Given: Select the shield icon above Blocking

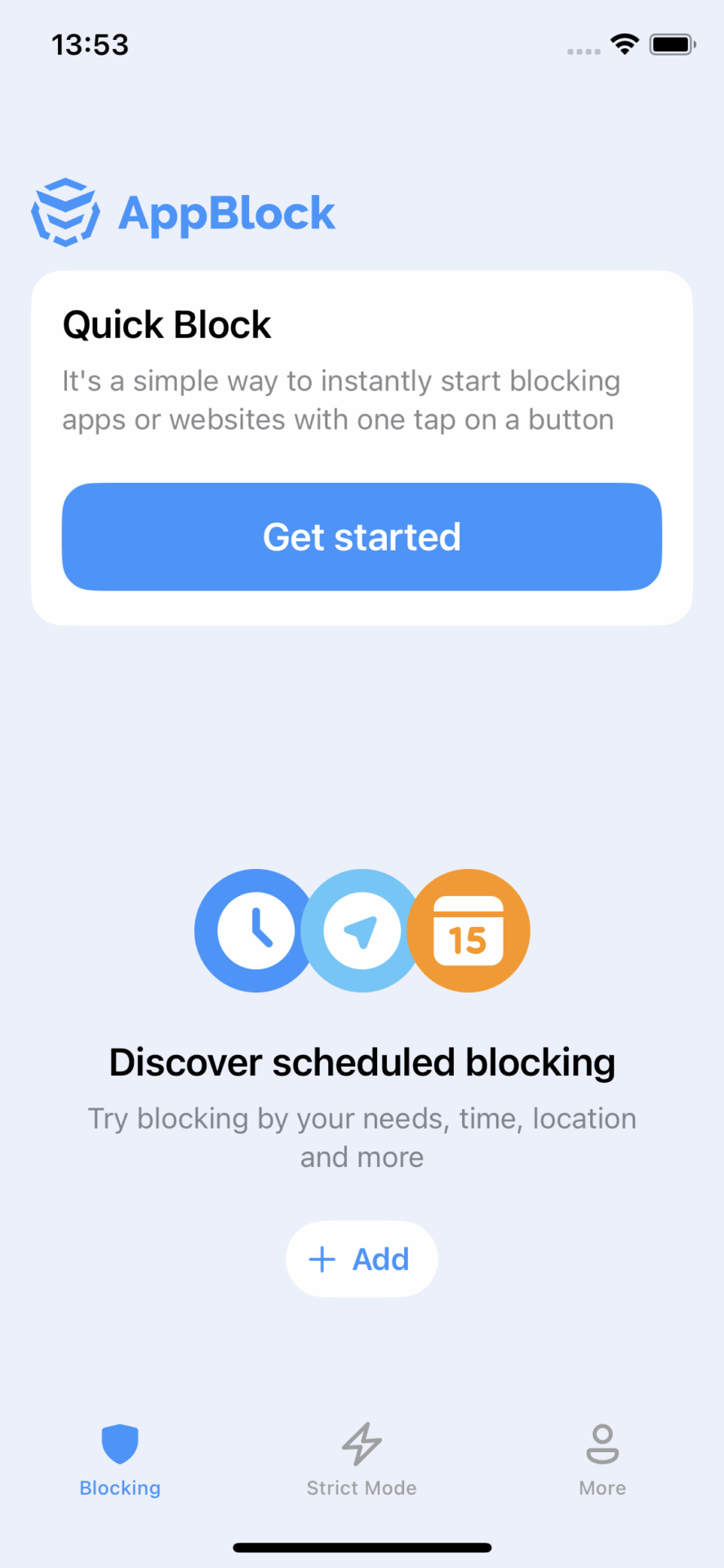Looking at the screenshot, I should pos(119,1441).
